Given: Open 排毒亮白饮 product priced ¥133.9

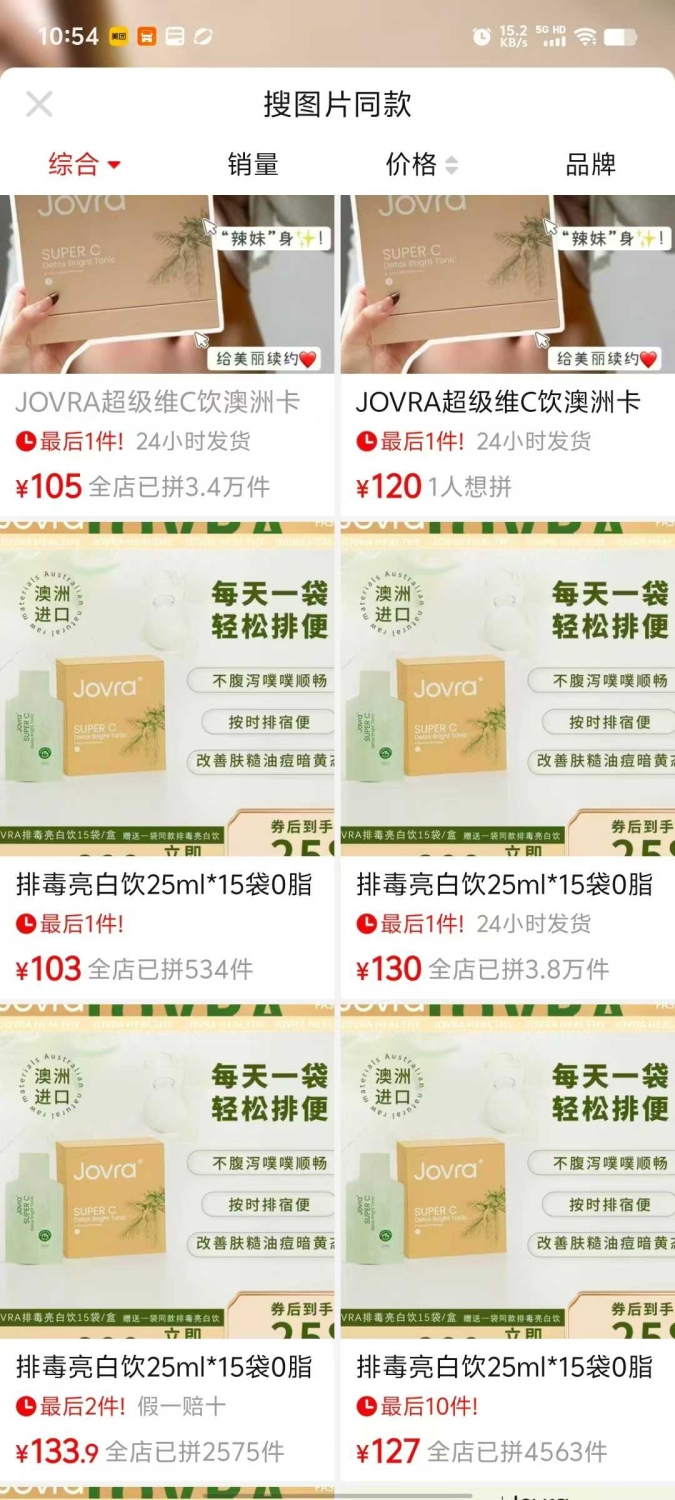Looking at the screenshot, I should (x=167, y=1240).
